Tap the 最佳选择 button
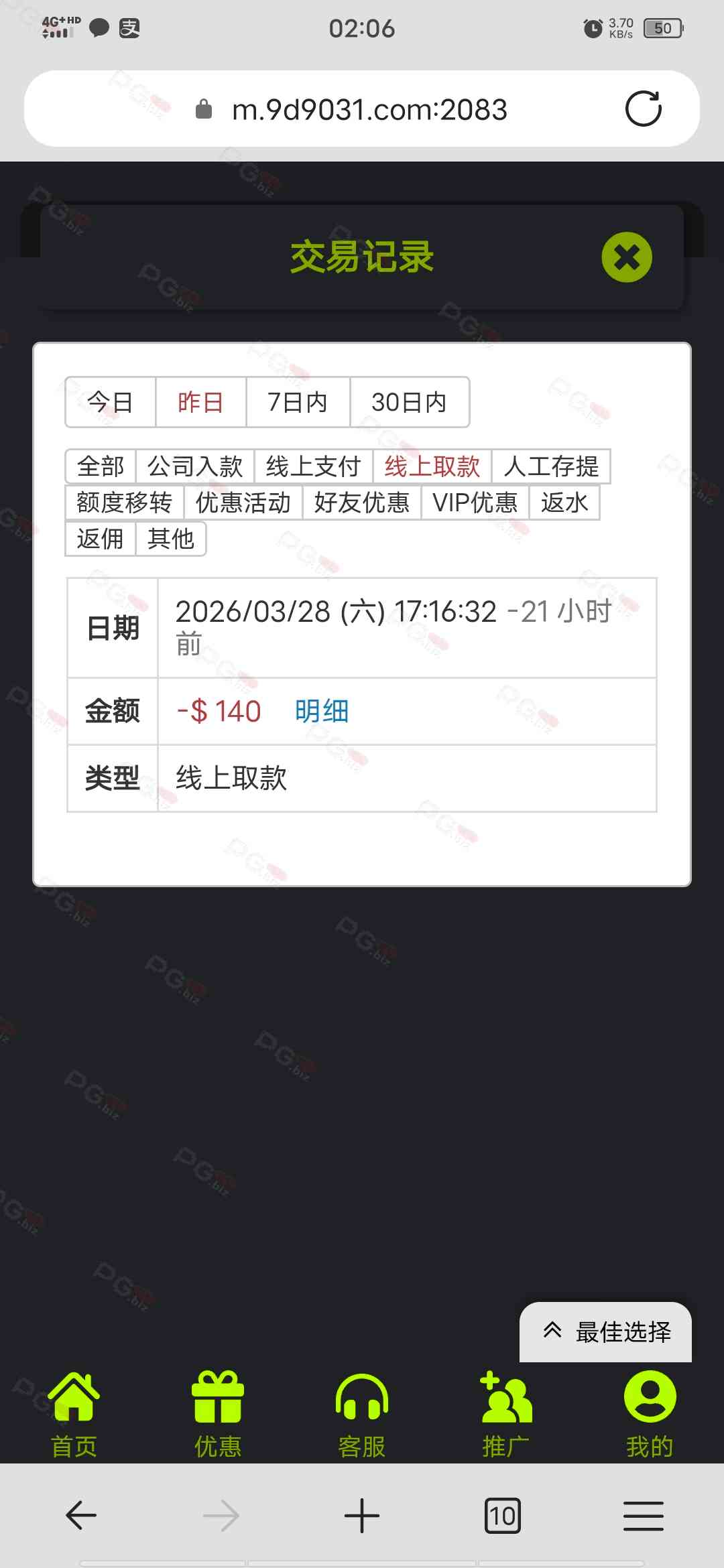Screen dimensions: 724x1568 click(x=606, y=1332)
